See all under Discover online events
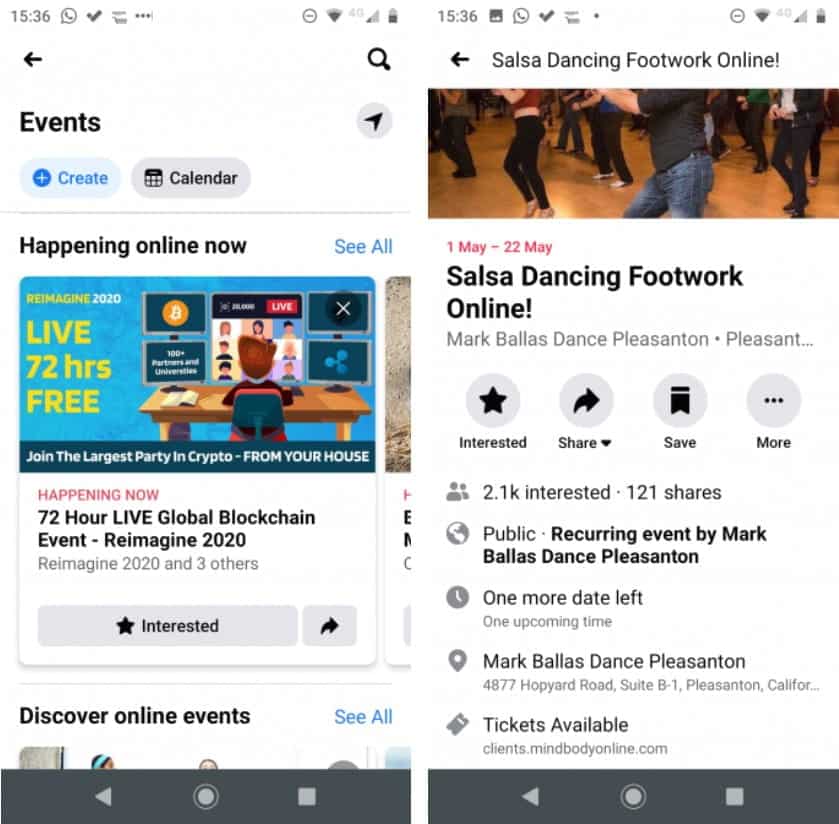This screenshot has width=839, height=824. 363,716
